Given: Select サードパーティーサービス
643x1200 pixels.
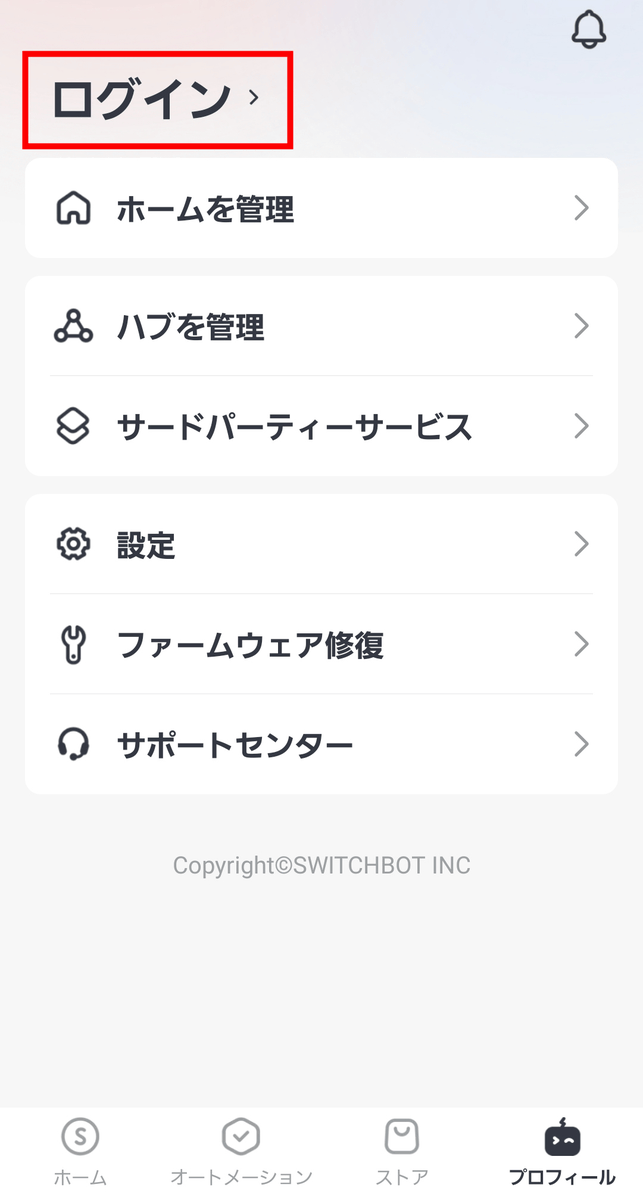Looking at the screenshot, I should coord(320,427).
